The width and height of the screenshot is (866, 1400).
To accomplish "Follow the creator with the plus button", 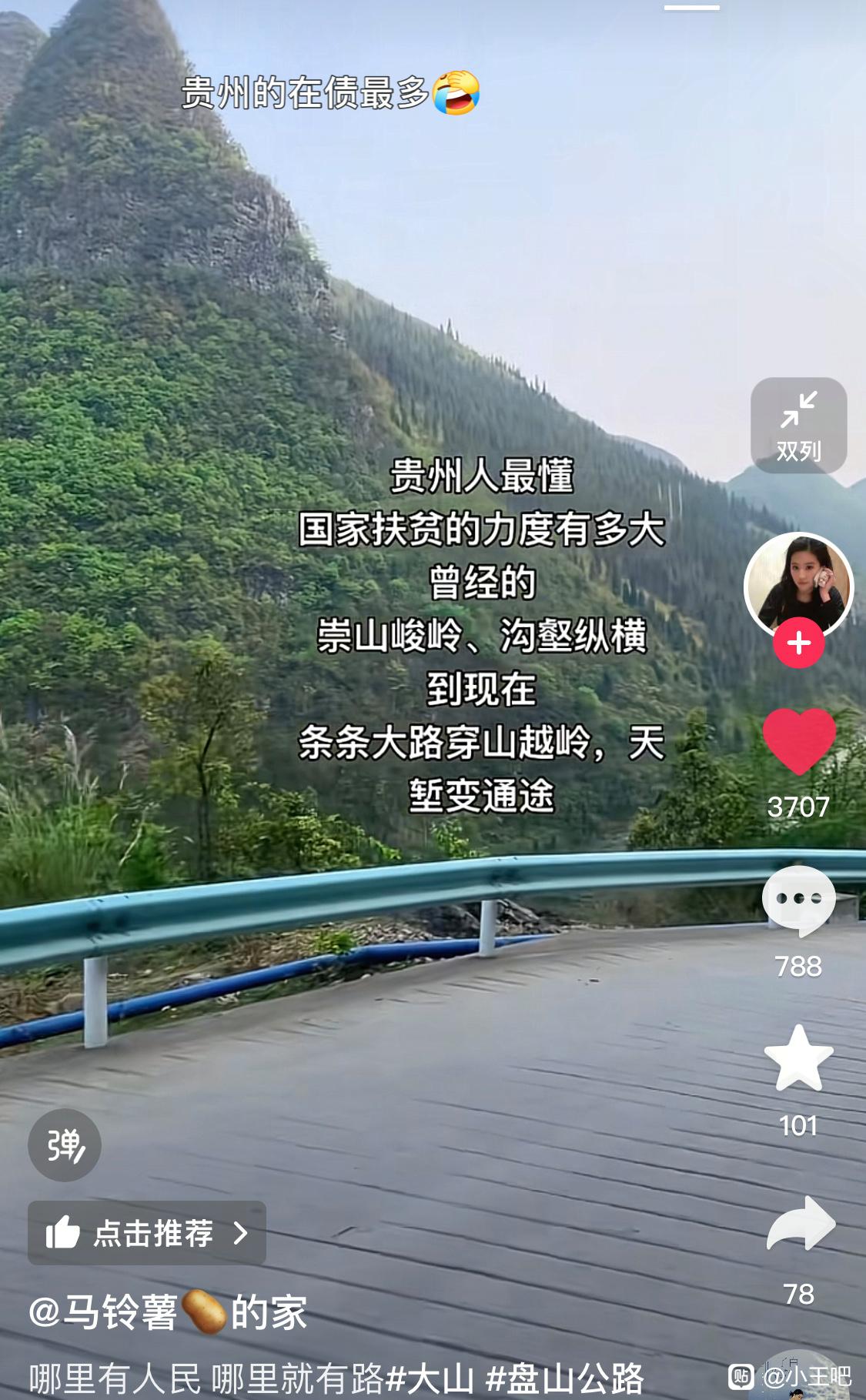I will coord(799,643).
